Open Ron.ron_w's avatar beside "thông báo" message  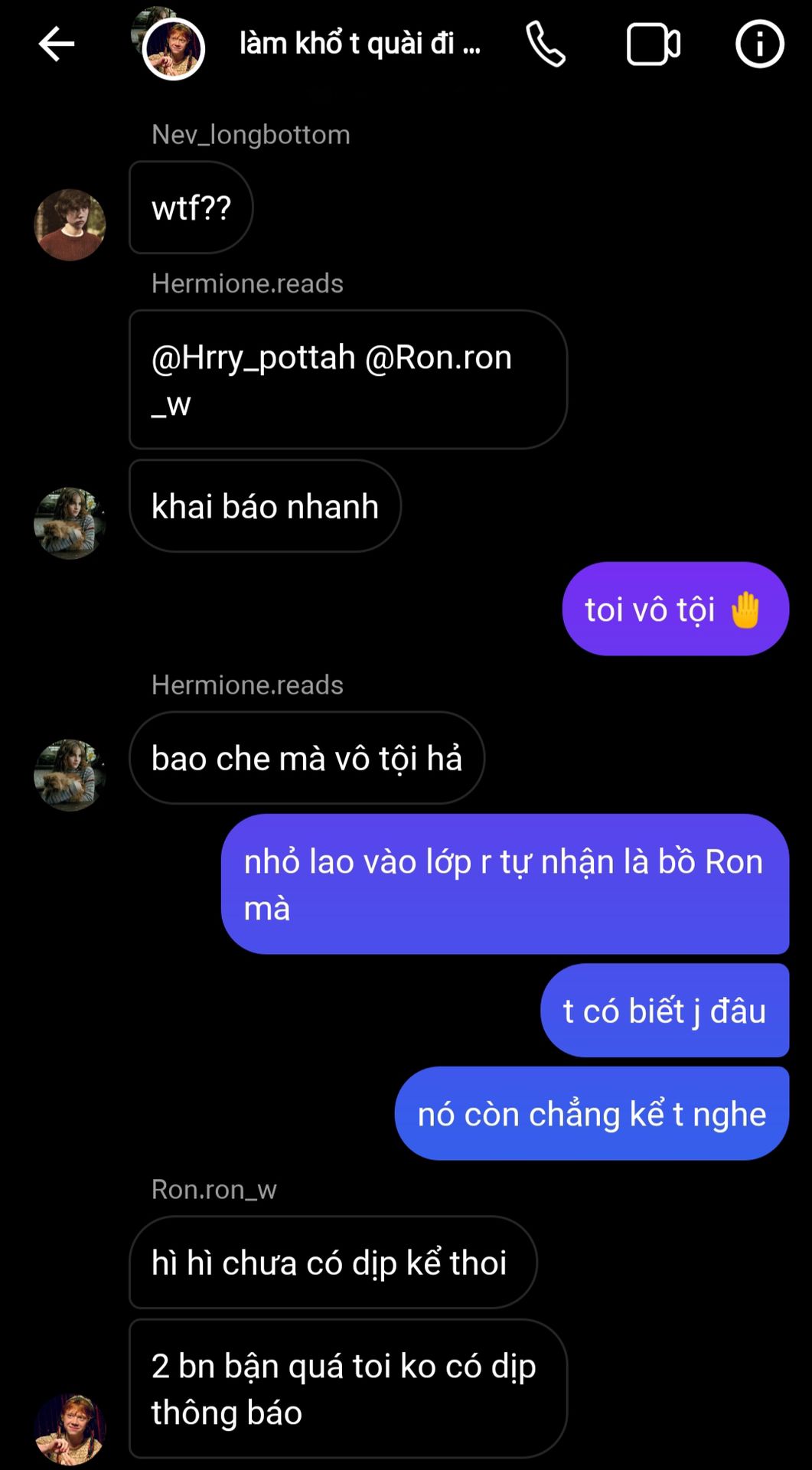(70, 1429)
